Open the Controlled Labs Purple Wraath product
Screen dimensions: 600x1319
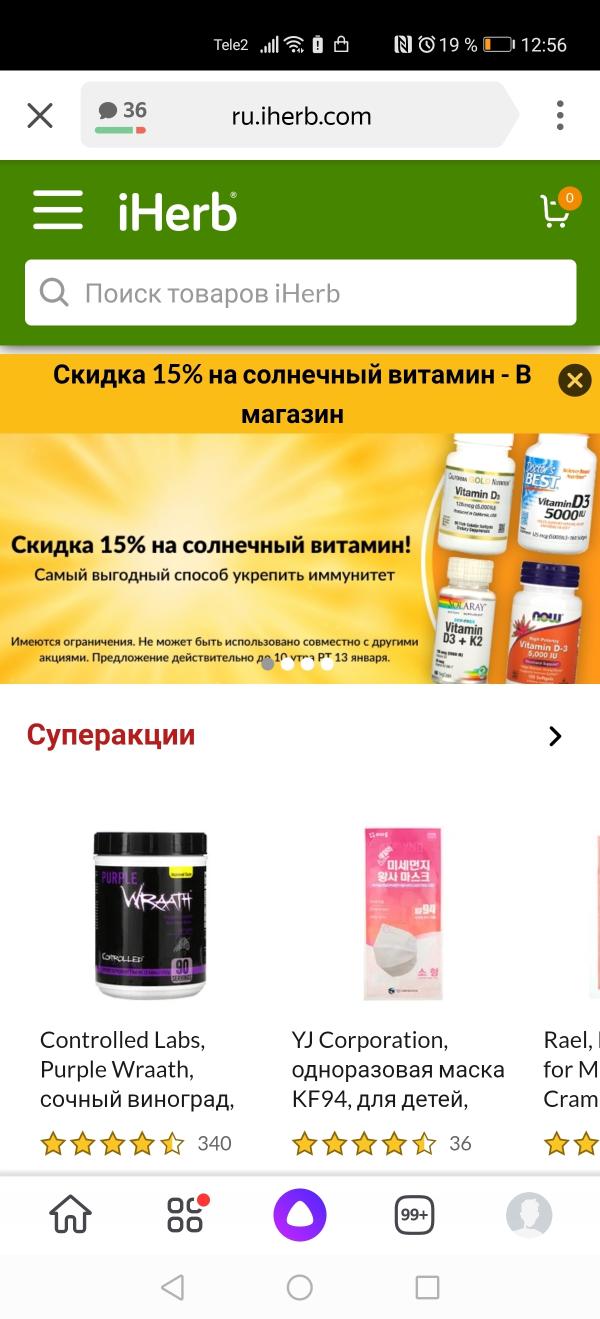click(150, 915)
